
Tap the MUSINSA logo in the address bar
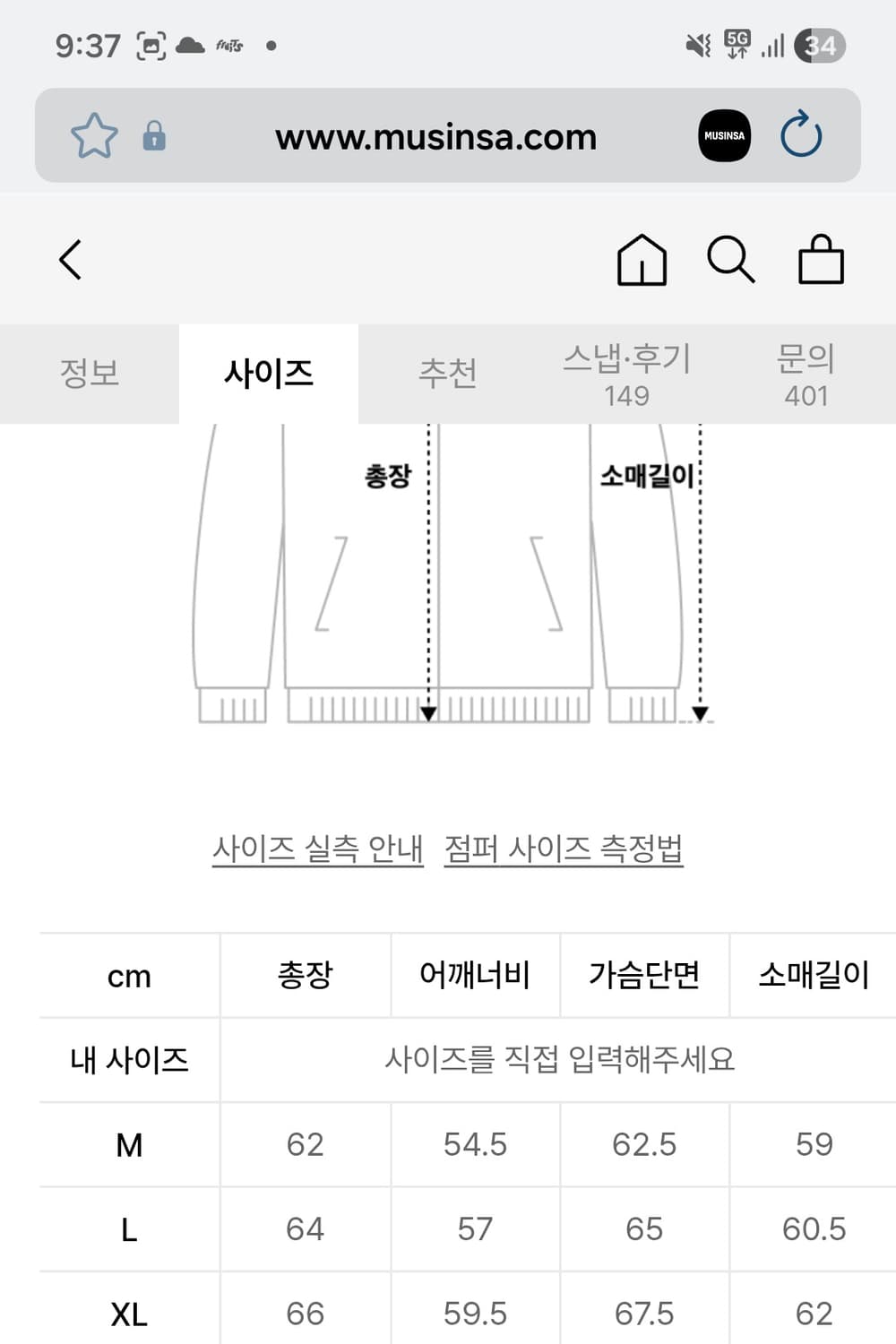[723, 136]
